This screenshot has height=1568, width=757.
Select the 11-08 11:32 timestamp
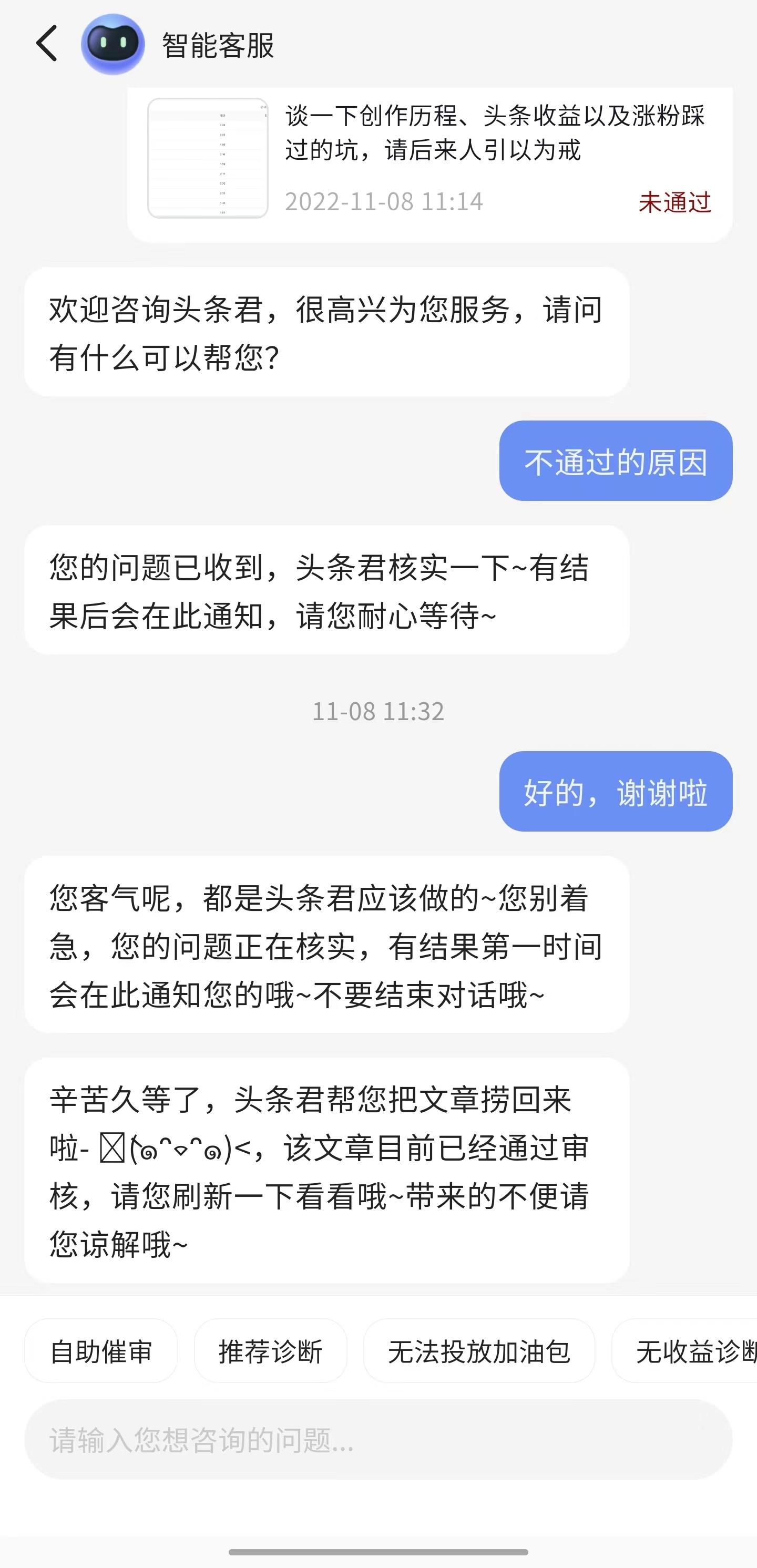378,712
